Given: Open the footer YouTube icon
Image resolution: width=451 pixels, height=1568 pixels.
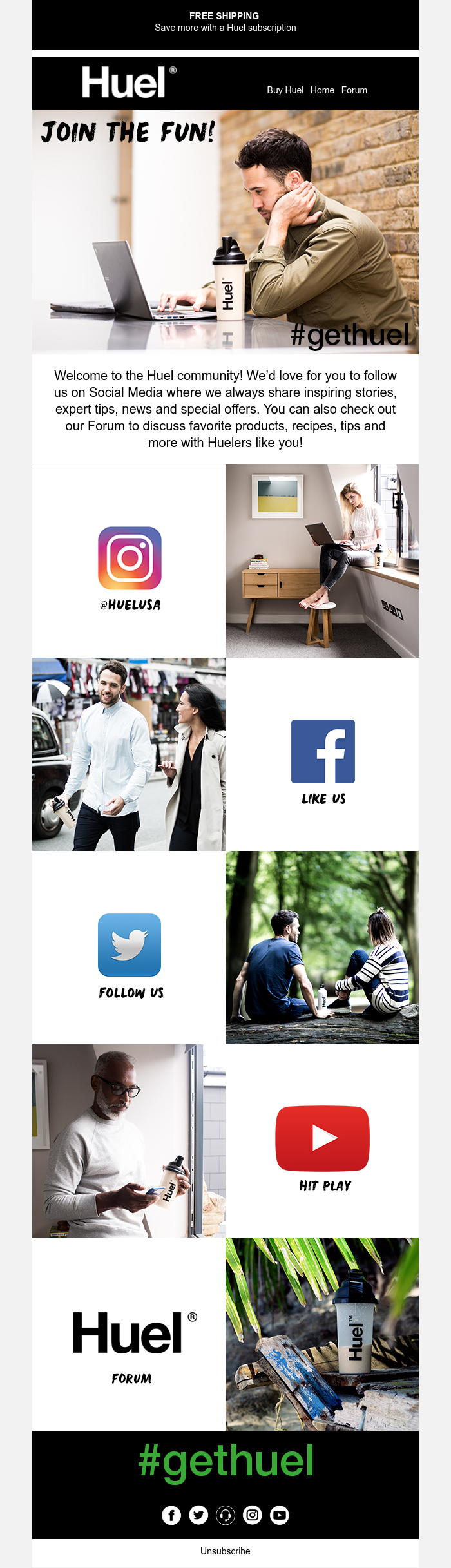Looking at the screenshot, I should (x=280, y=1515).
